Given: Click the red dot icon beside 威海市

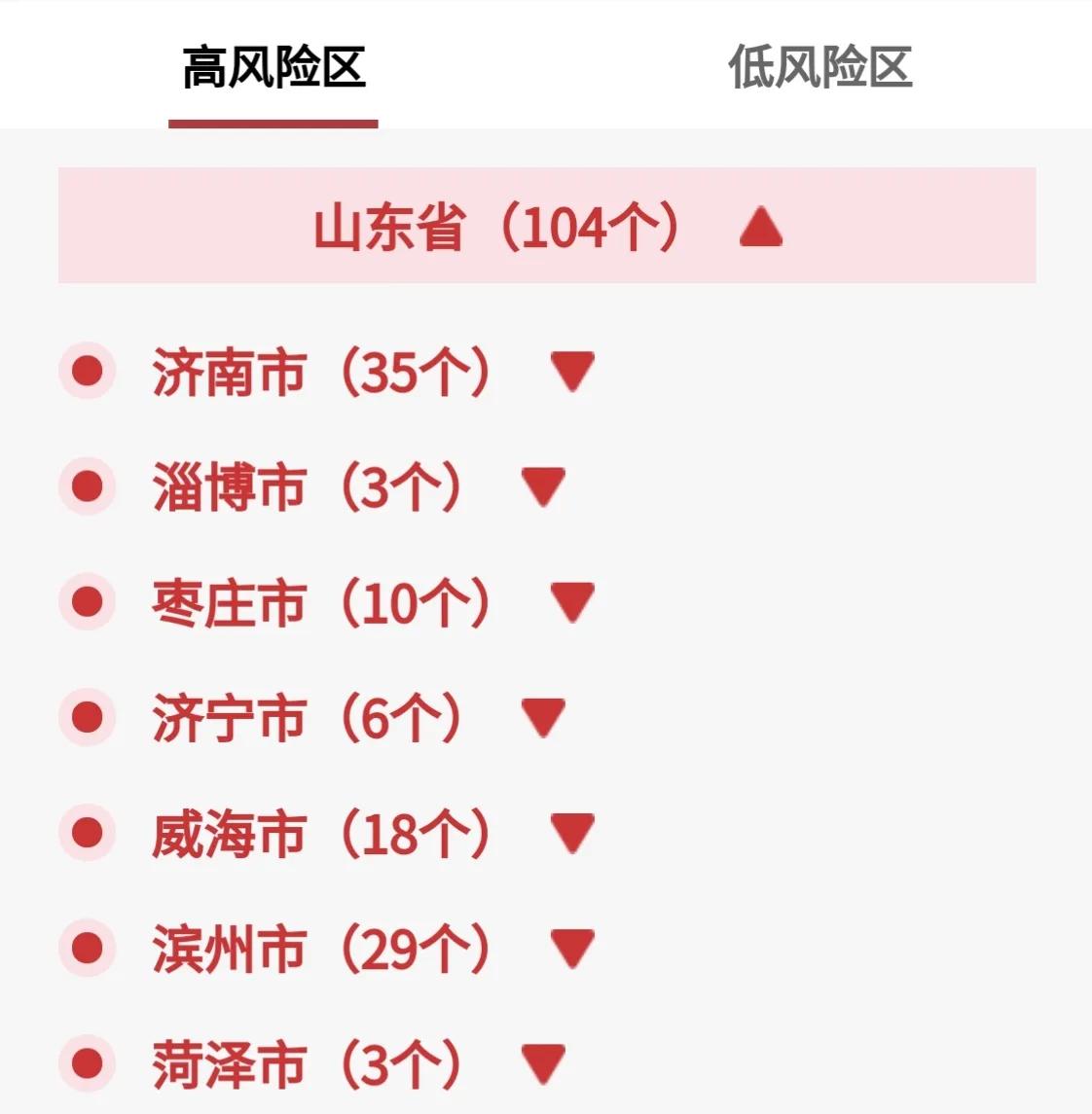Looking at the screenshot, I should (x=87, y=832).
